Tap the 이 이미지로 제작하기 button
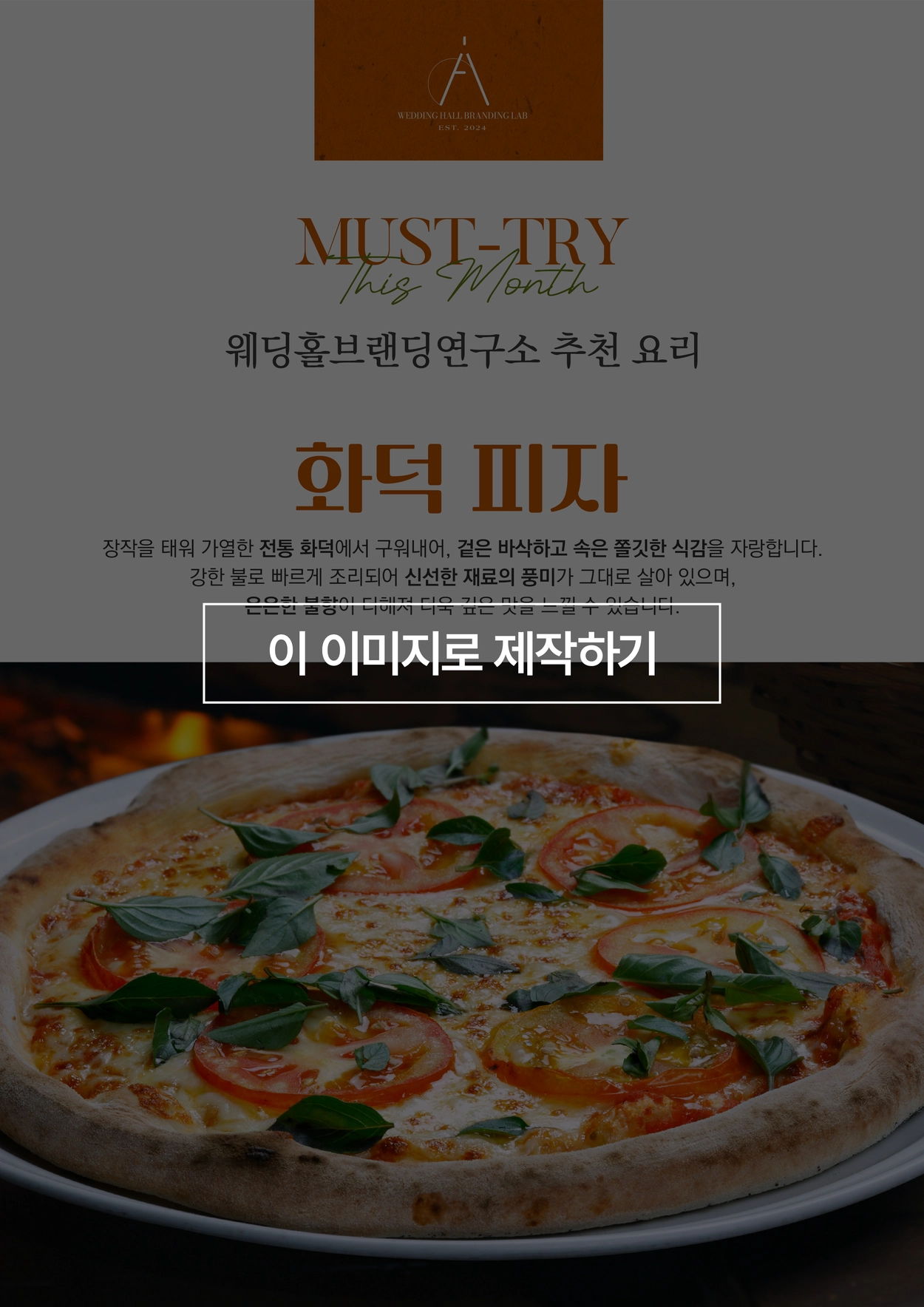The image size is (924, 1307). 462,653
